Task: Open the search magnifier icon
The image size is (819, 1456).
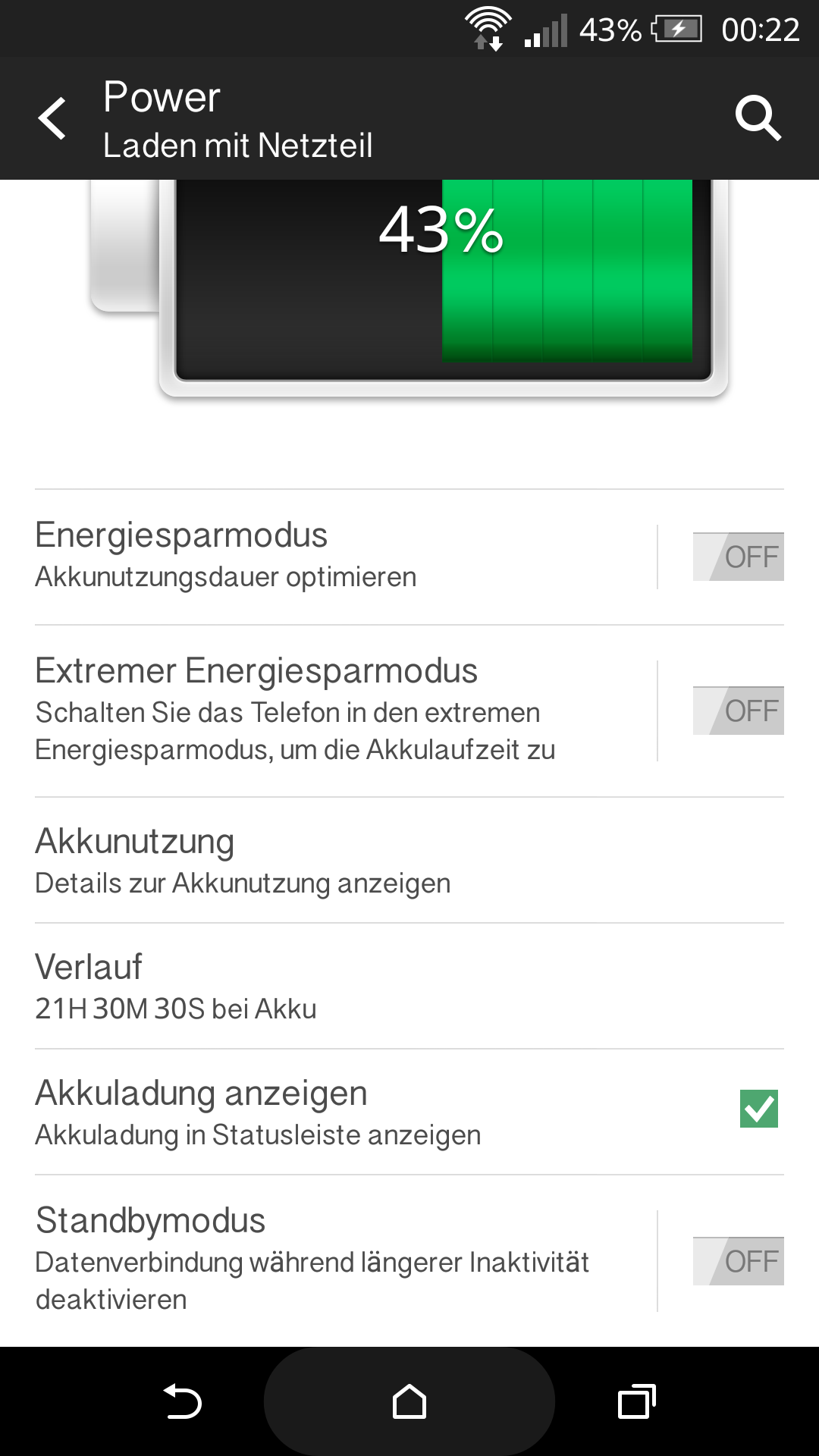Action: pyautogui.click(x=758, y=118)
